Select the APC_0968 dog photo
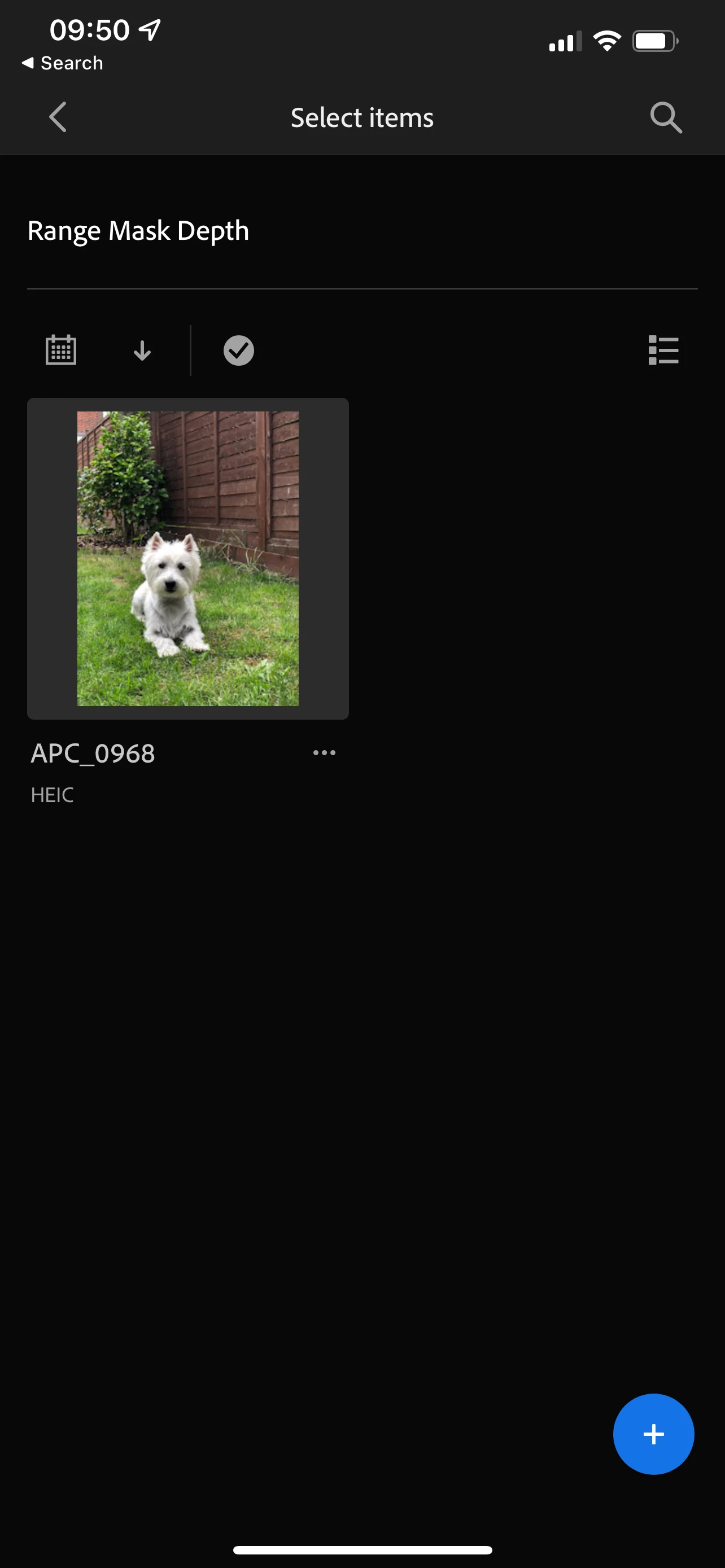This screenshot has height=1568, width=725. point(187,558)
